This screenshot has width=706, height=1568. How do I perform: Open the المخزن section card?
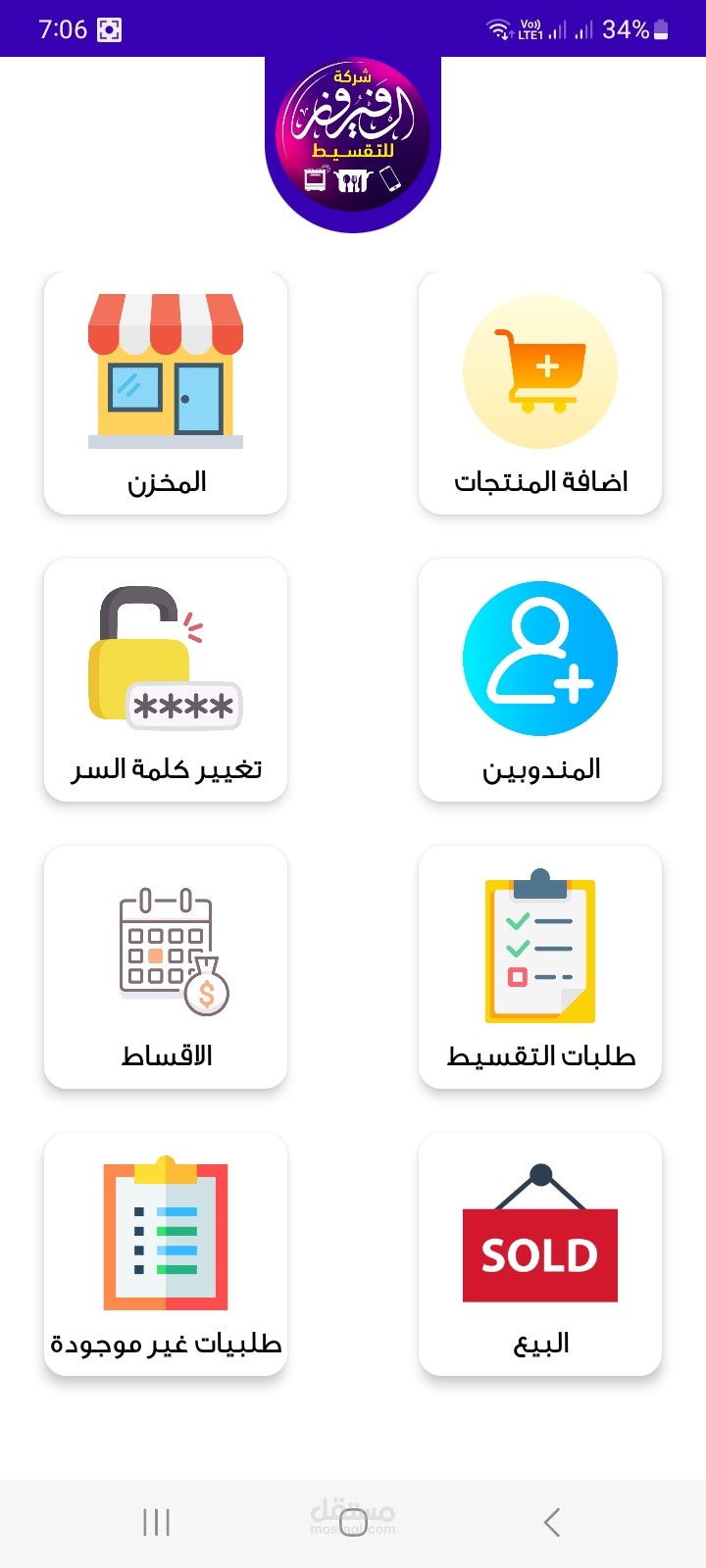pos(165,392)
